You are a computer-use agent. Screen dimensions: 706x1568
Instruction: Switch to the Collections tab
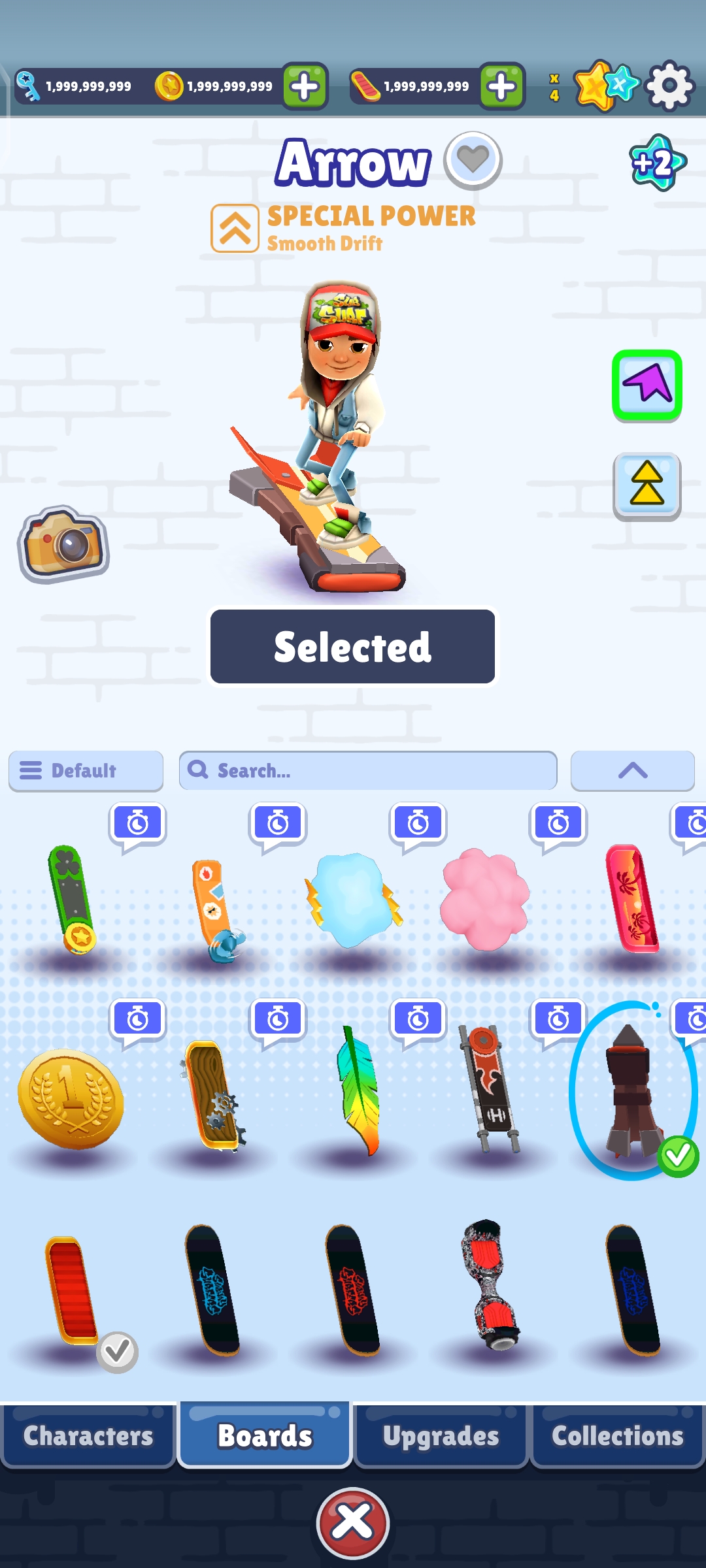tap(617, 1436)
